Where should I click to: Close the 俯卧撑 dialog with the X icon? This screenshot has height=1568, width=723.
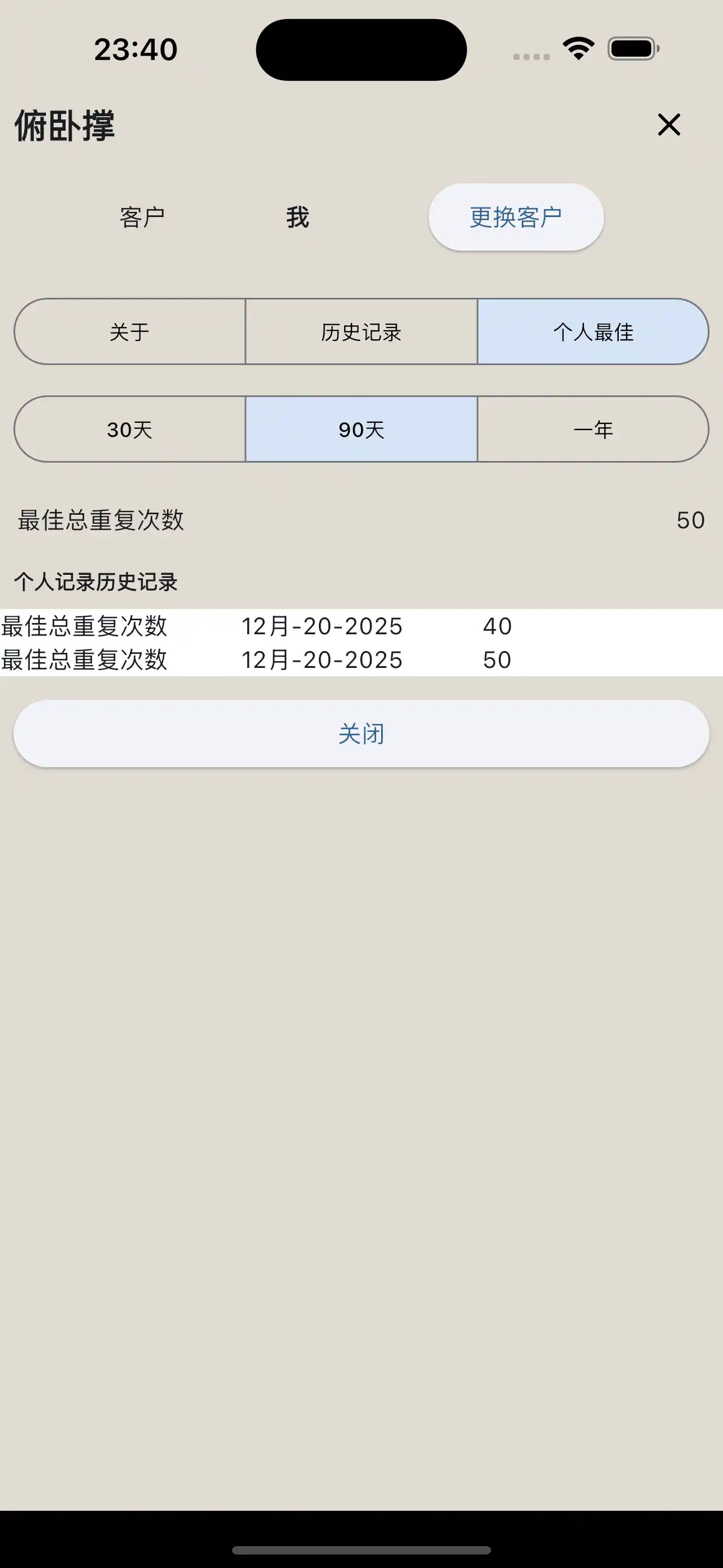[x=669, y=126]
